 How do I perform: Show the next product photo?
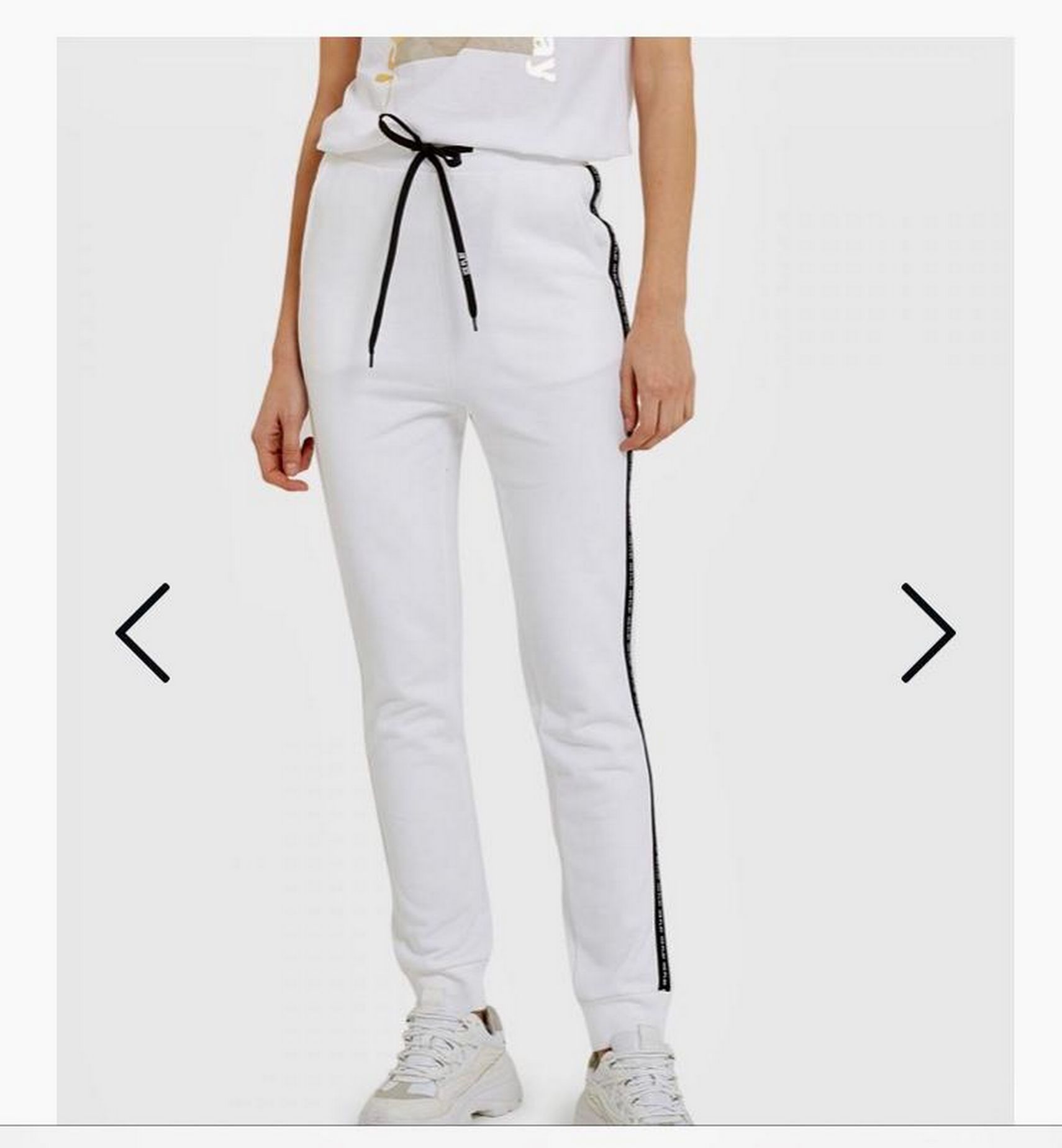click(x=928, y=632)
